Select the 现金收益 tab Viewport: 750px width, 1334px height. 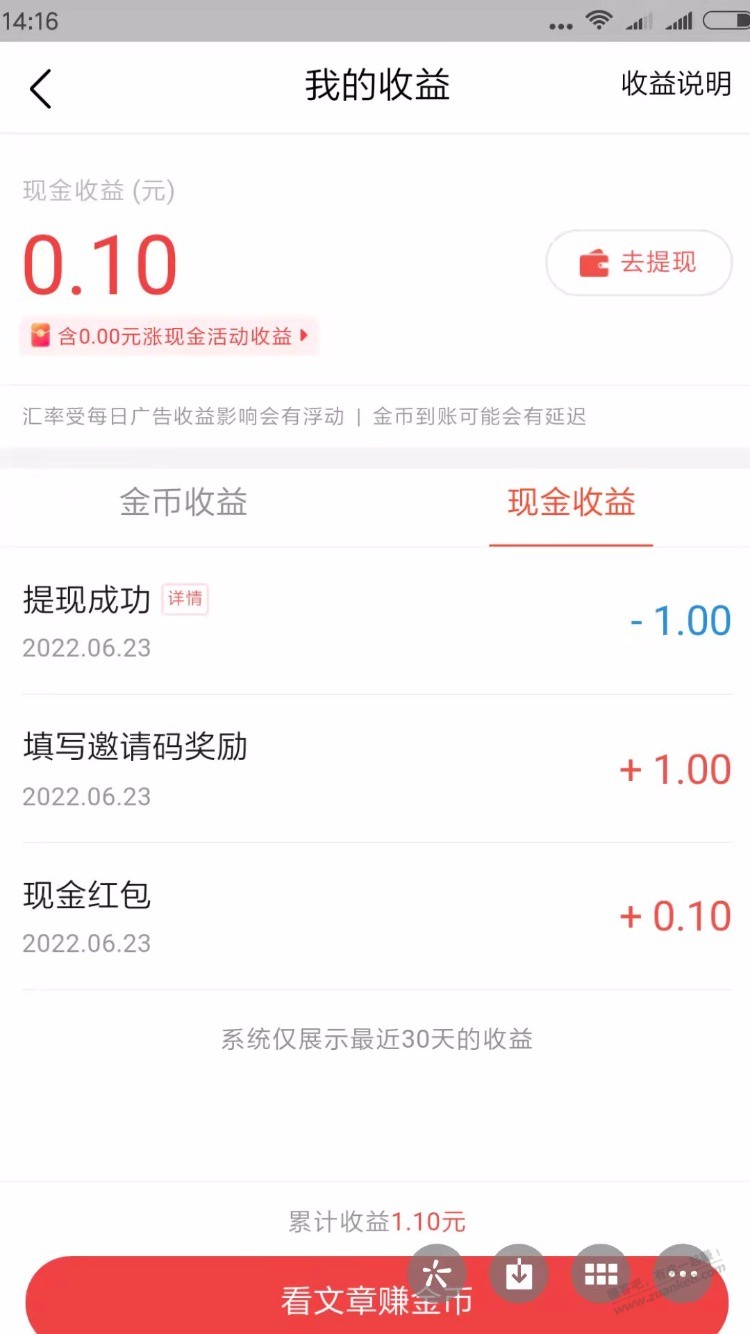tap(571, 502)
